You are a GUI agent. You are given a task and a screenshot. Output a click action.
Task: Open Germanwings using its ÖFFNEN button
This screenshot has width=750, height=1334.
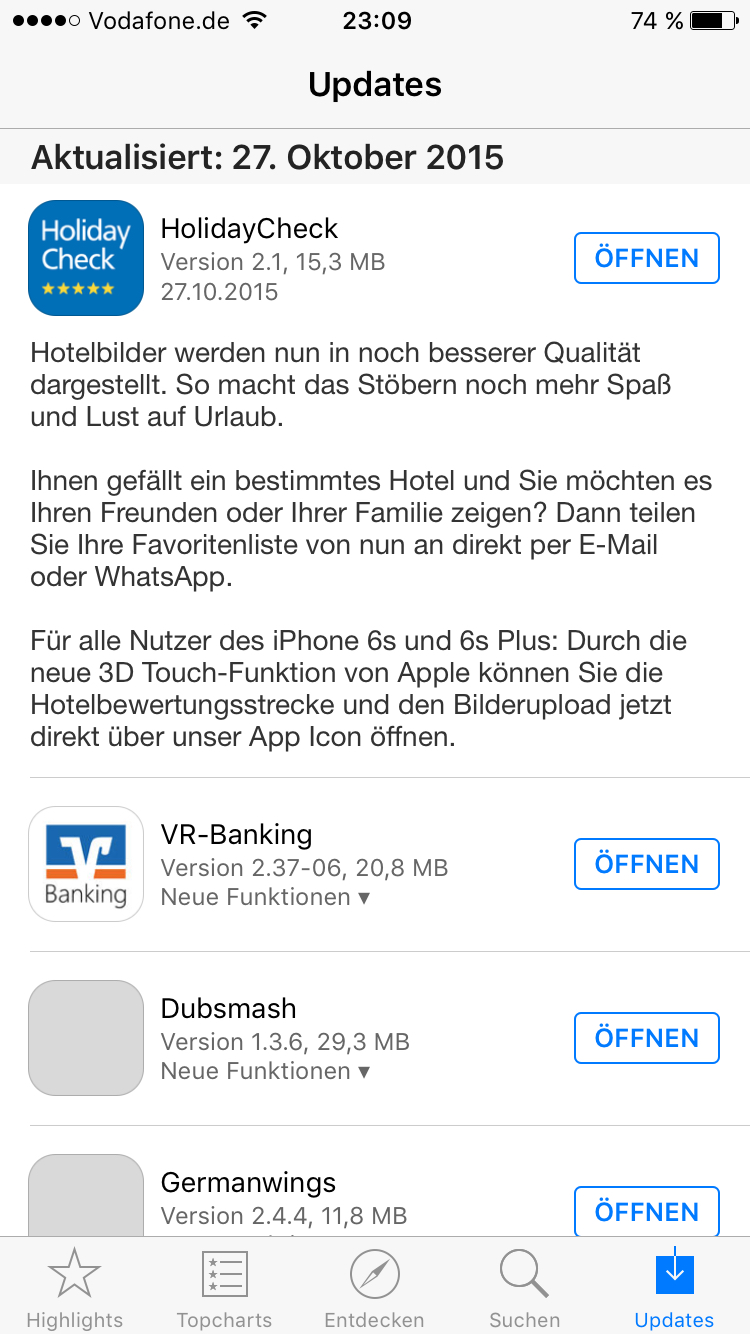[x=647, y=1212]
